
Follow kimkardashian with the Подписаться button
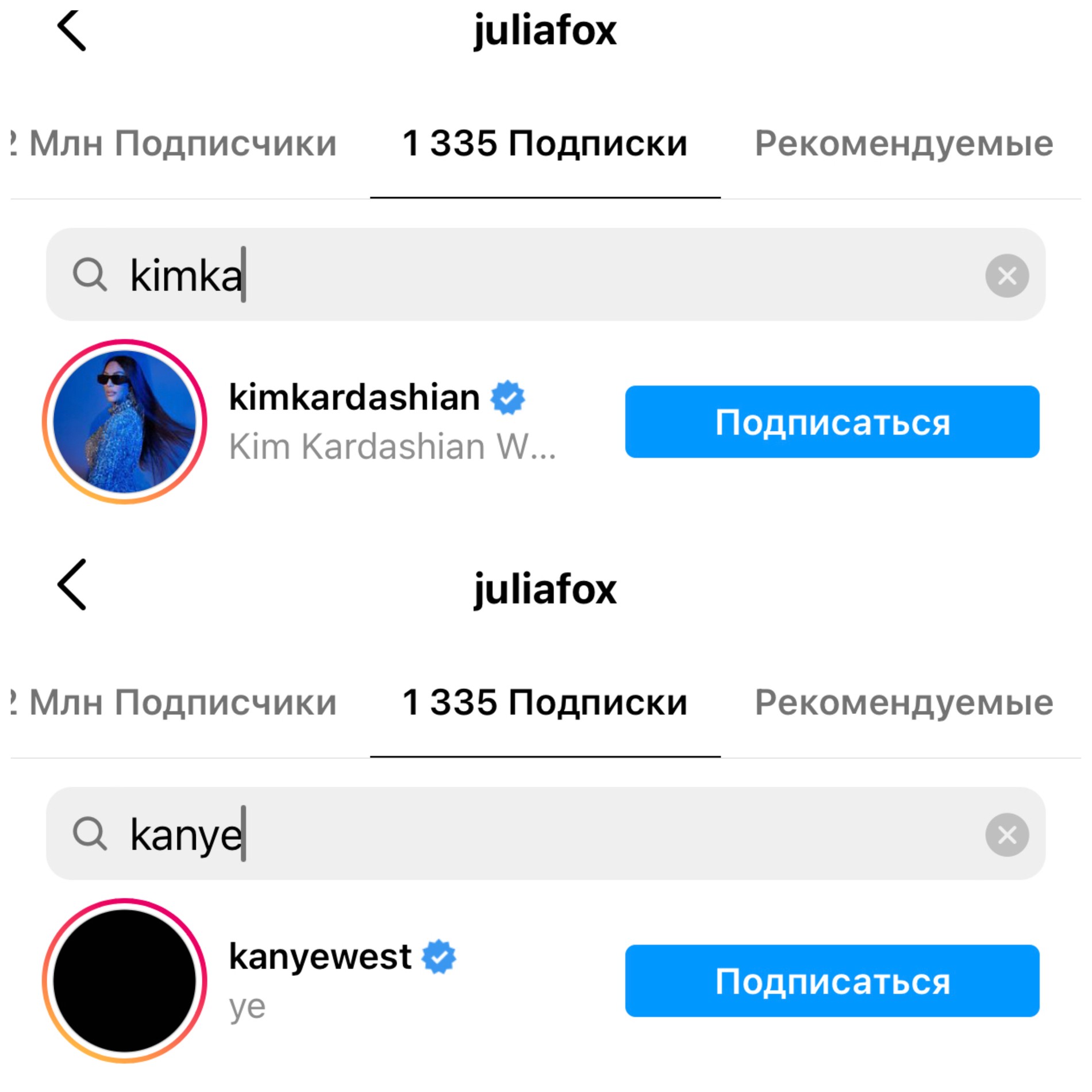[832, 422]
